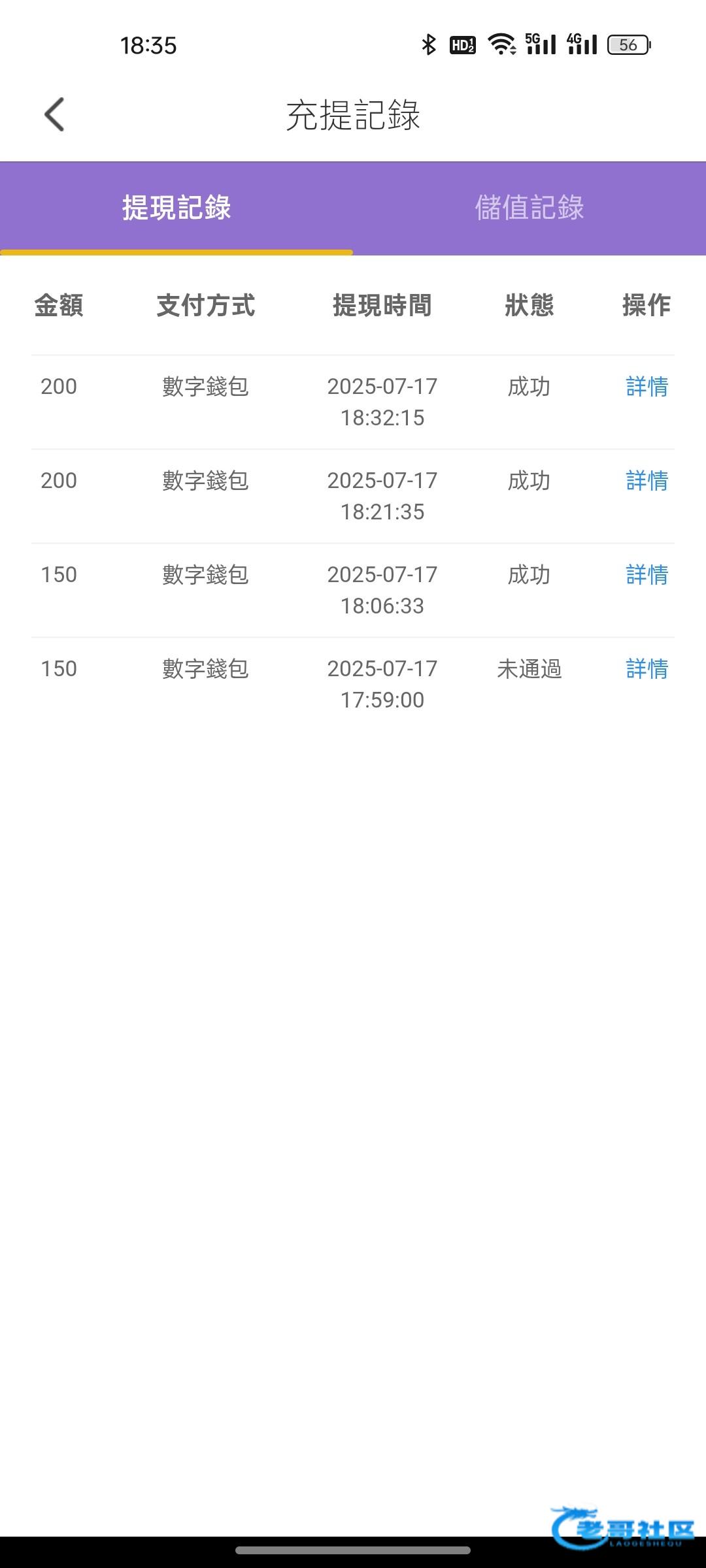Go back using the top-left arrow
The image size is (706, 1568).
tap(54, 114)
